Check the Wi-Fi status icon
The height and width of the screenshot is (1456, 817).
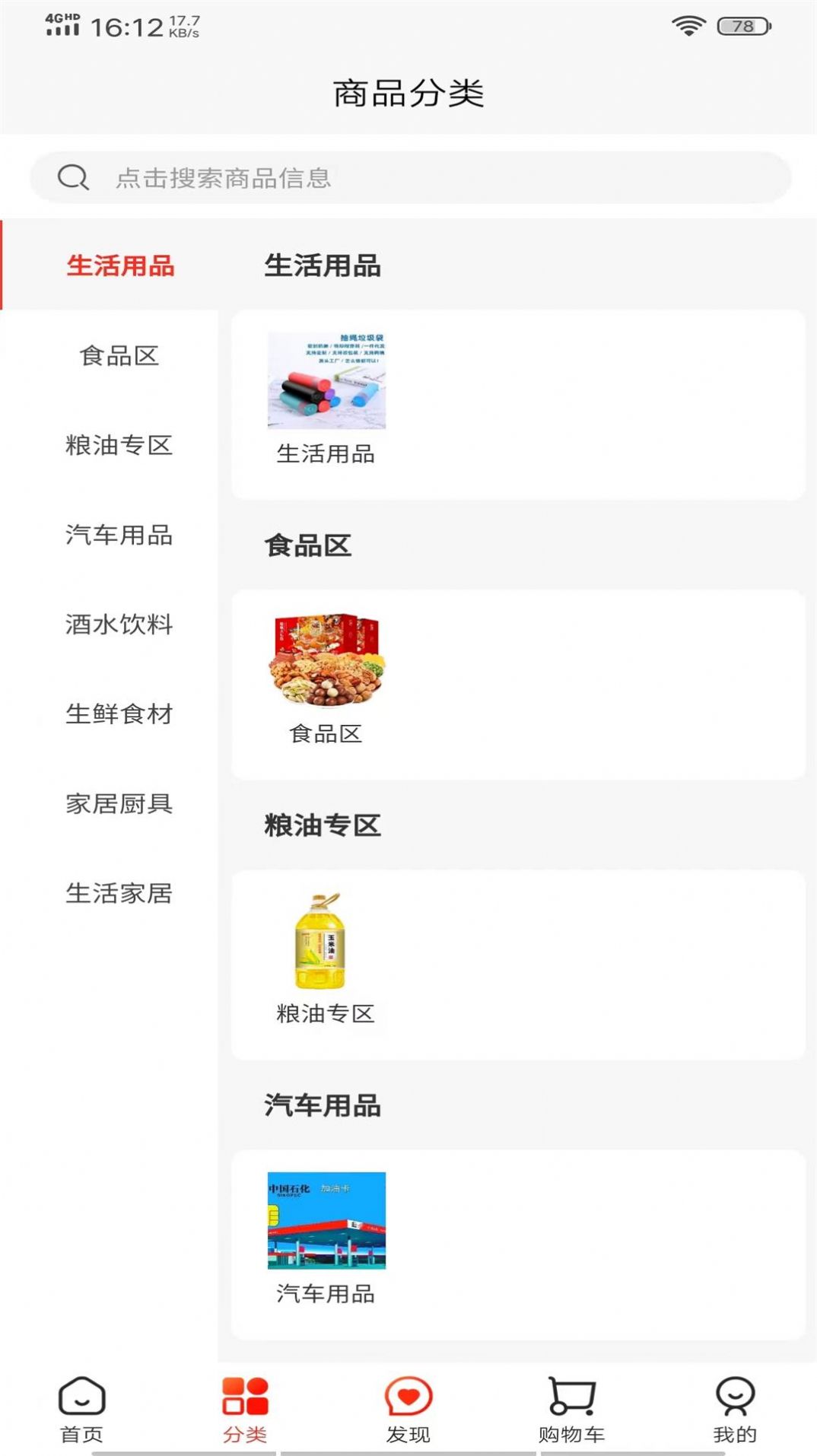[x=685, y=24]
